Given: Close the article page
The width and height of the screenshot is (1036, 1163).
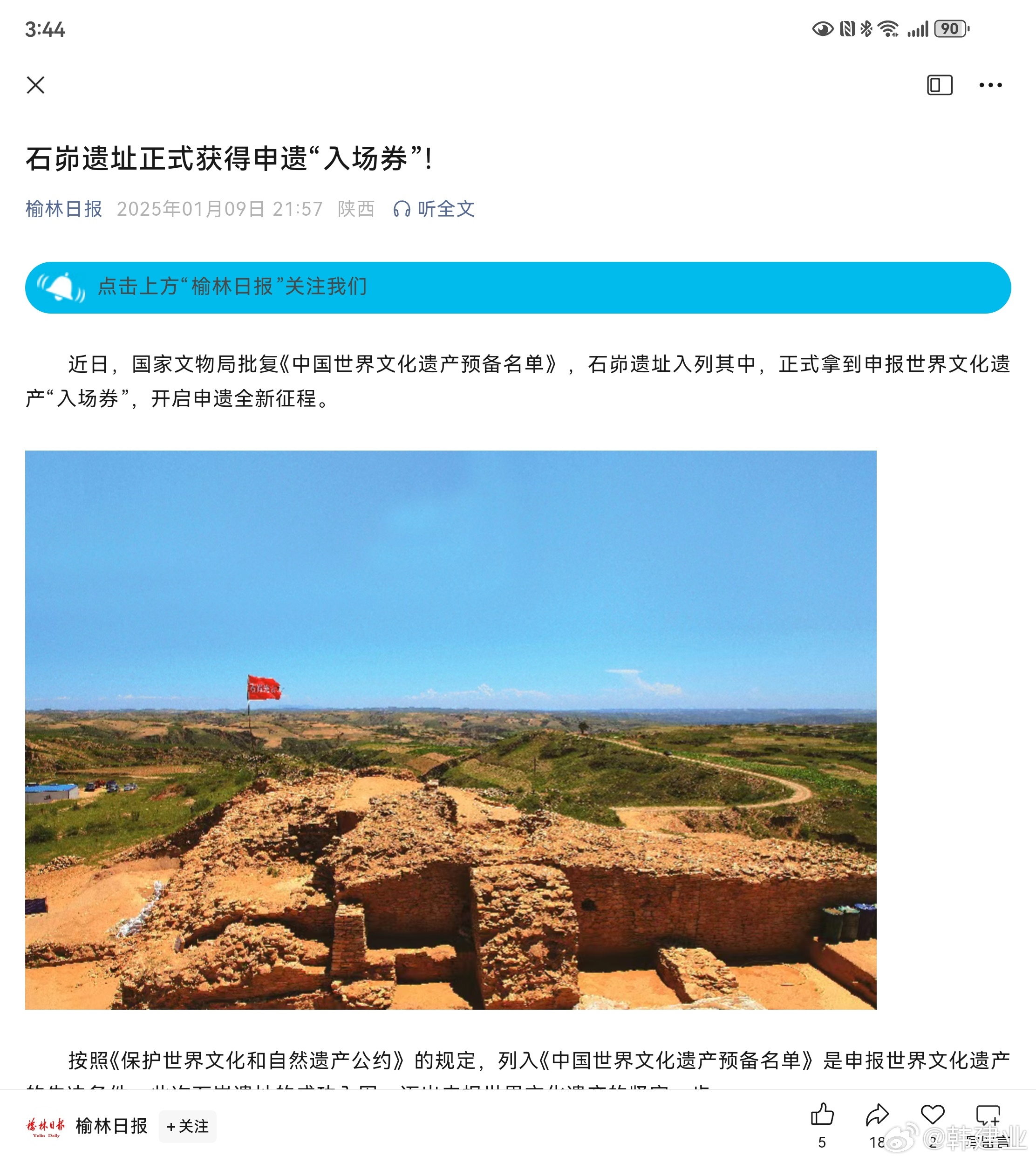Looking at the screenshot, I should click(35, 85).
